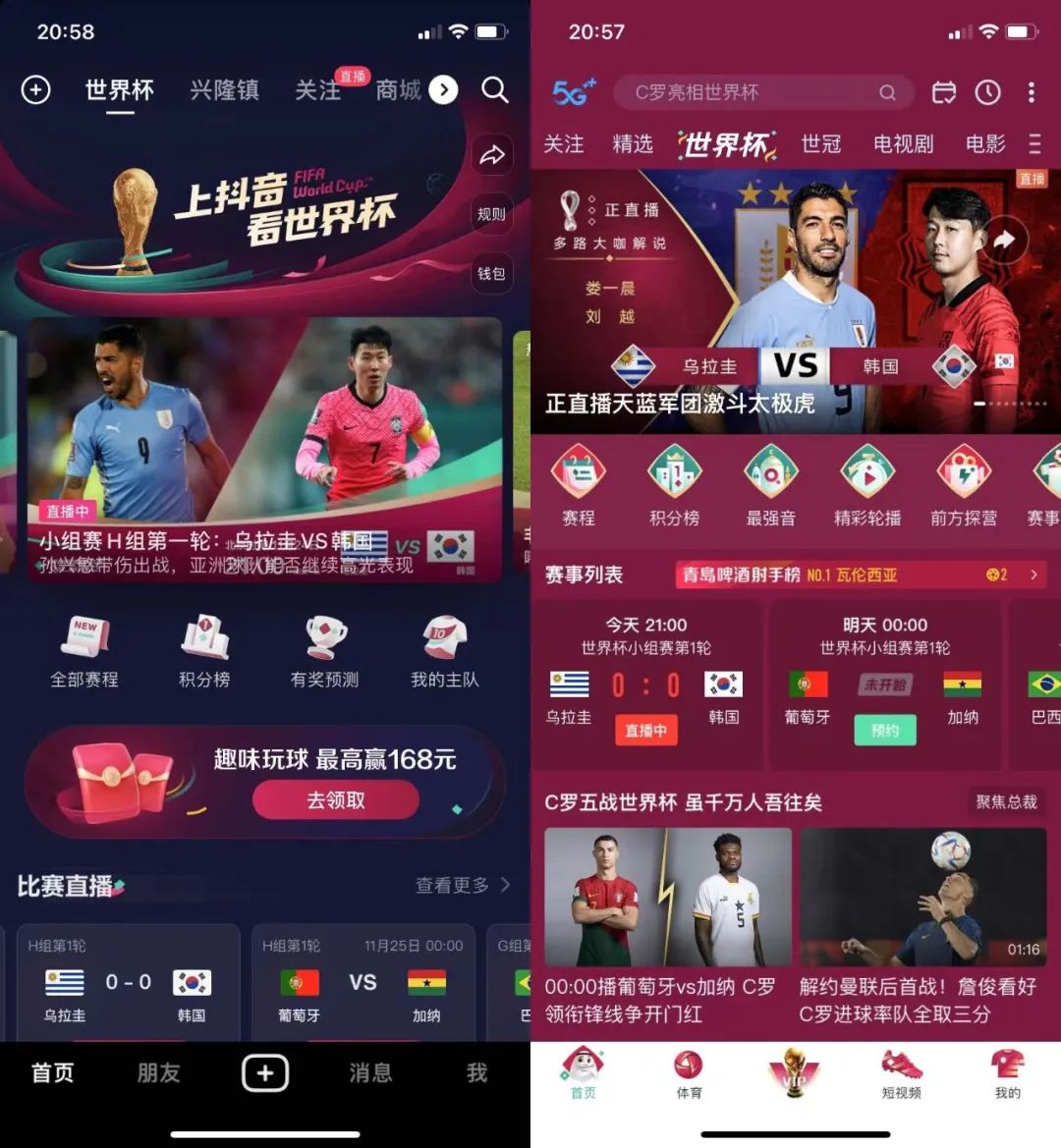This screenshot has width=1061, height=1148.
Task: Open the 钱包 wallet shortcut
Action: (491, 273)
